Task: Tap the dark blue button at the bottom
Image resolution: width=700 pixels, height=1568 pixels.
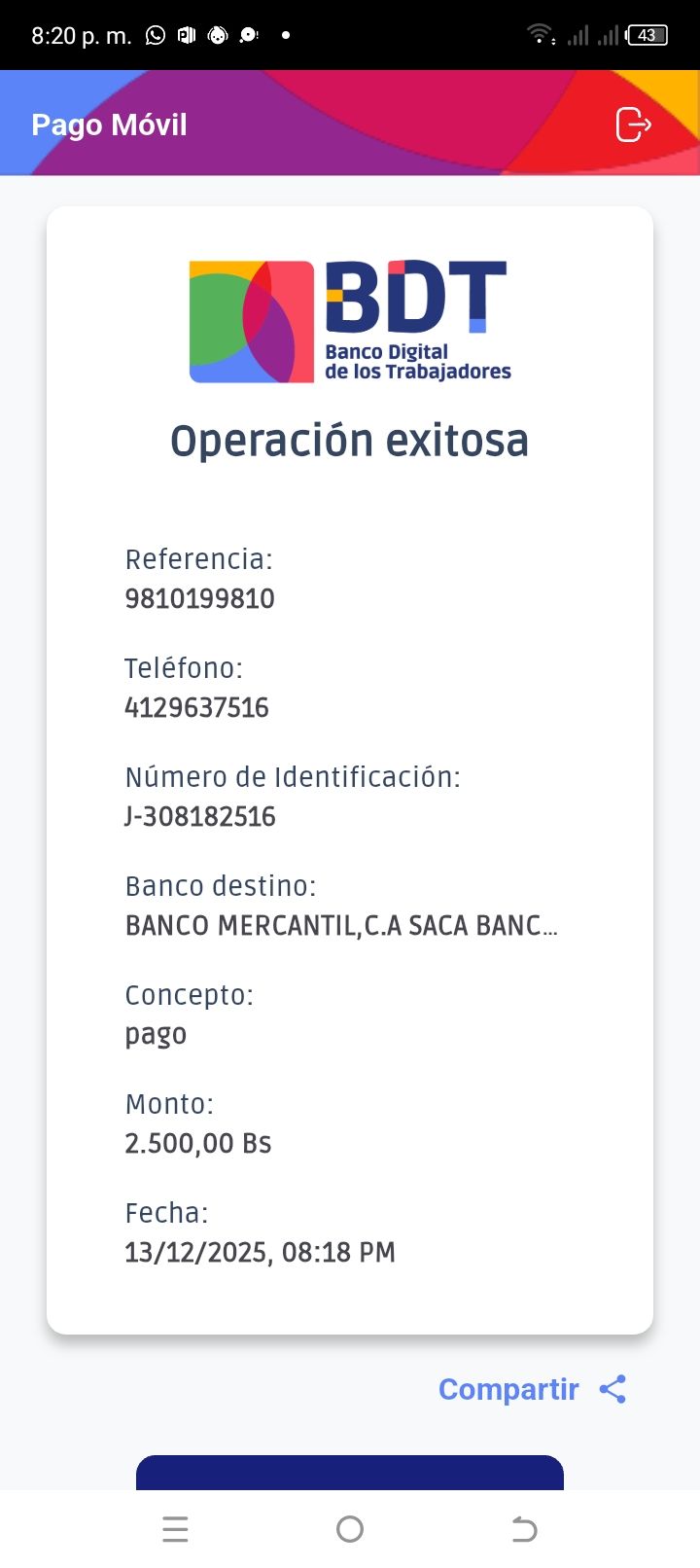Action: (x=350, y=1473)
